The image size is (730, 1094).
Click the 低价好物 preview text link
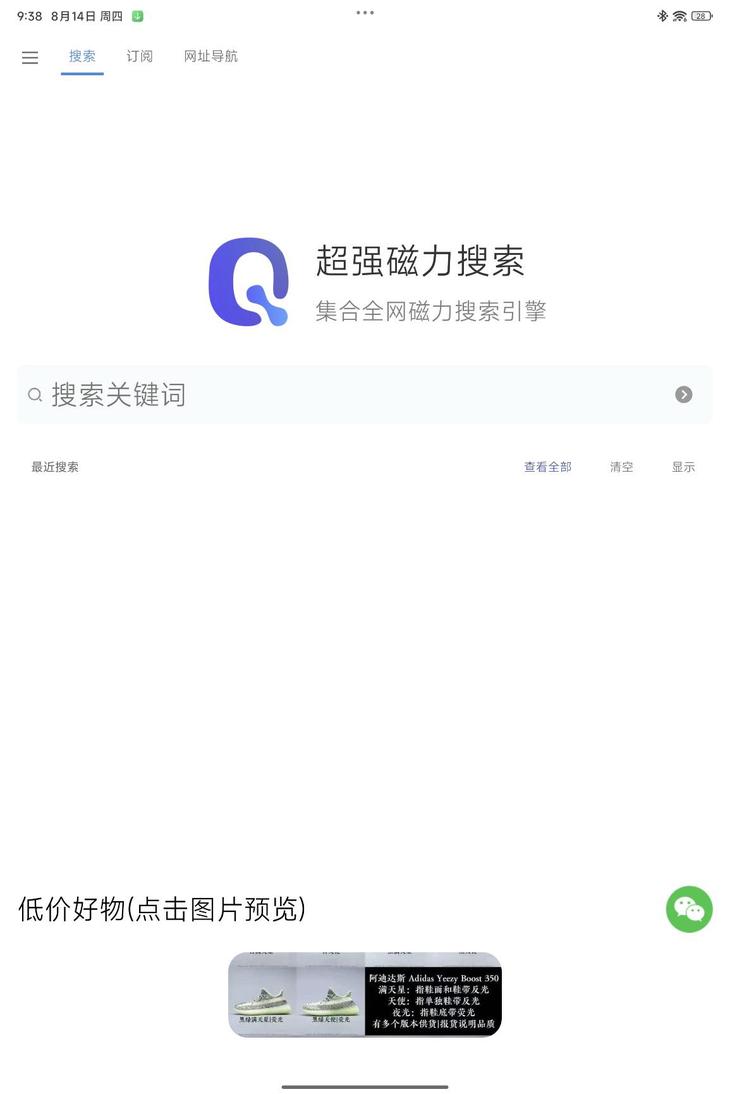coord(163,910)
